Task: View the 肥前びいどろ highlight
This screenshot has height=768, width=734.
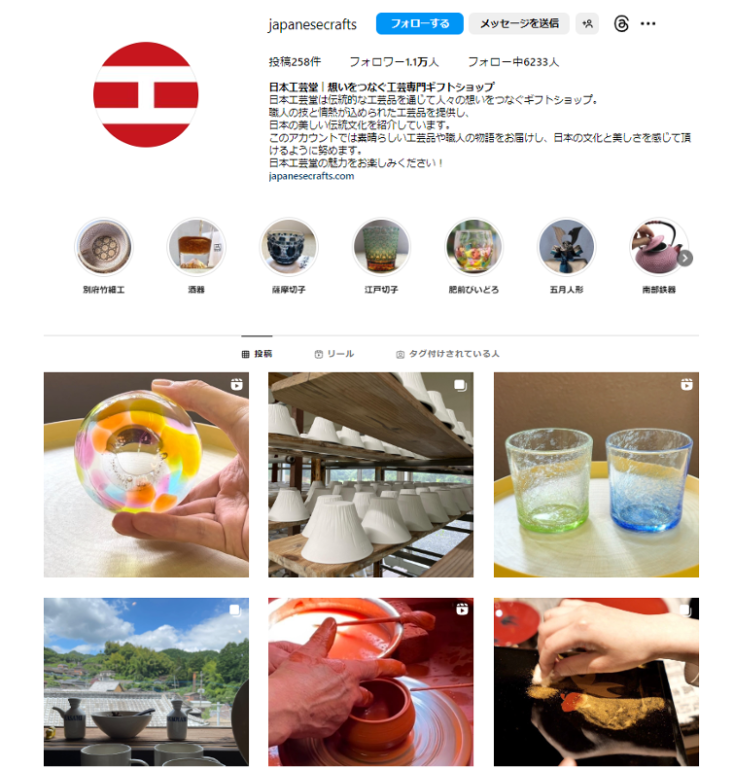Action: tap(474, 247)
